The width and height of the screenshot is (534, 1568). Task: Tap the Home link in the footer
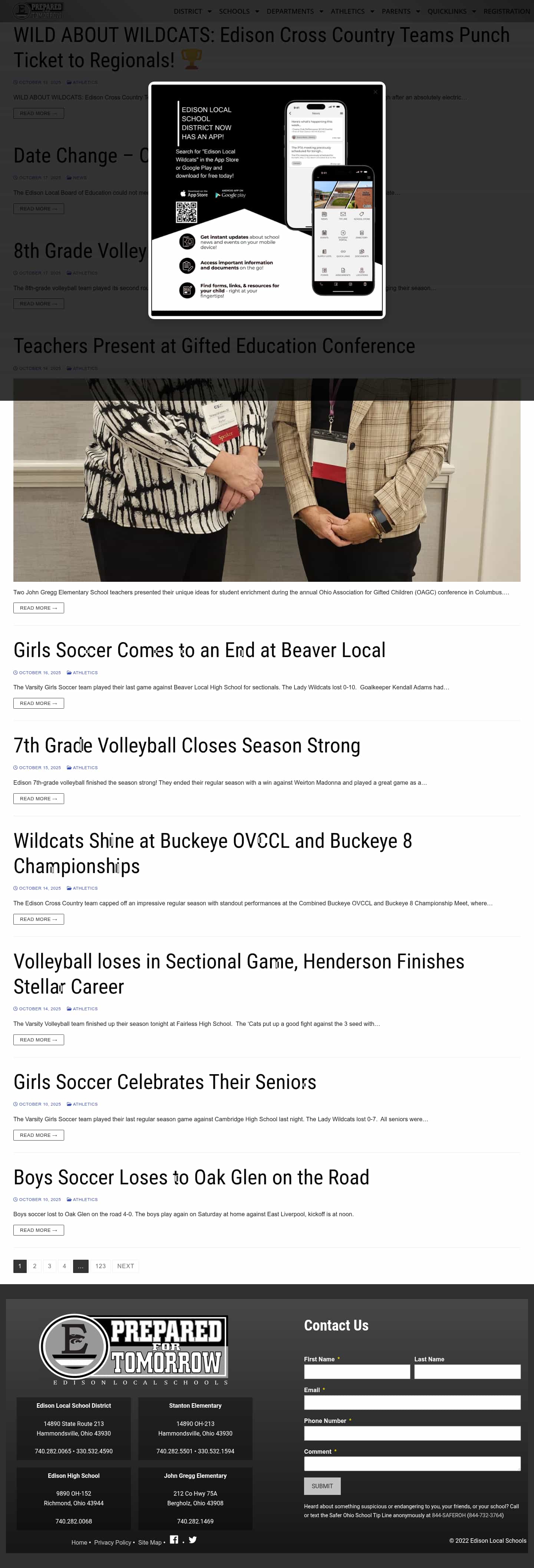pos(79,1542)
